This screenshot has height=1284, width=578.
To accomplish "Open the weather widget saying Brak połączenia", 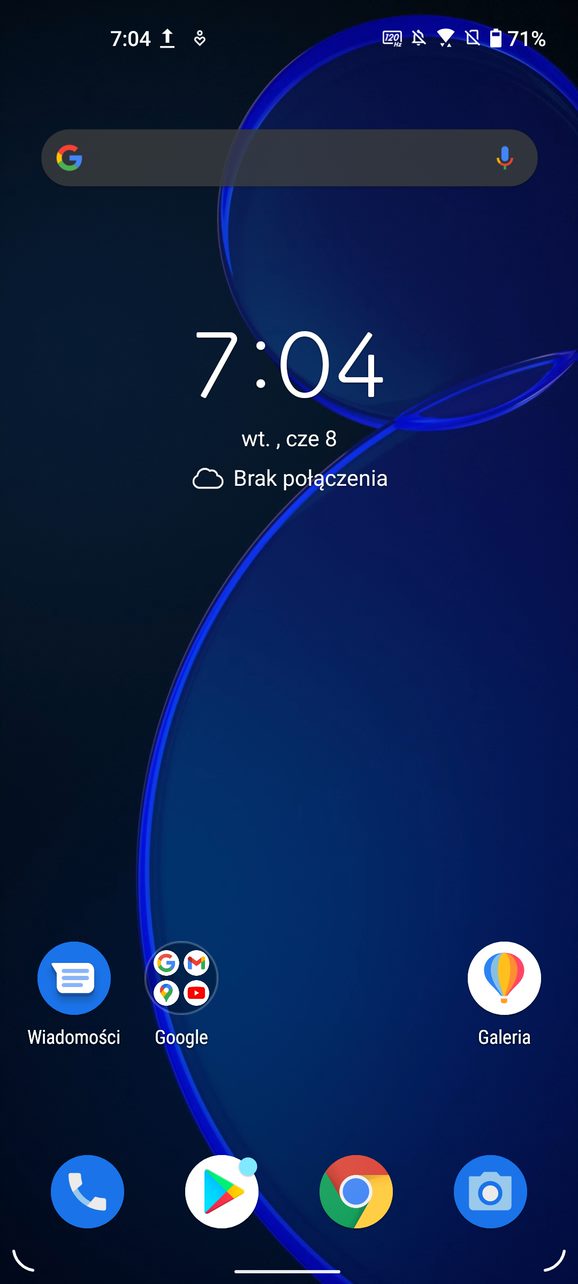I will tap(289, 479).
